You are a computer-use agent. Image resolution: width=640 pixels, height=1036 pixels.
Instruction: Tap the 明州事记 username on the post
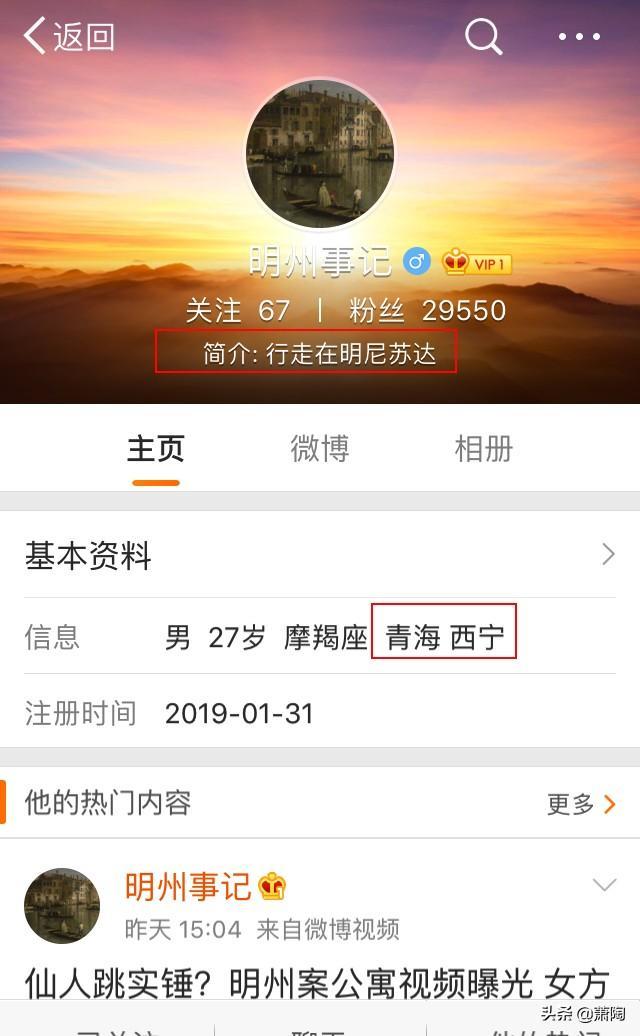point(188,886)
